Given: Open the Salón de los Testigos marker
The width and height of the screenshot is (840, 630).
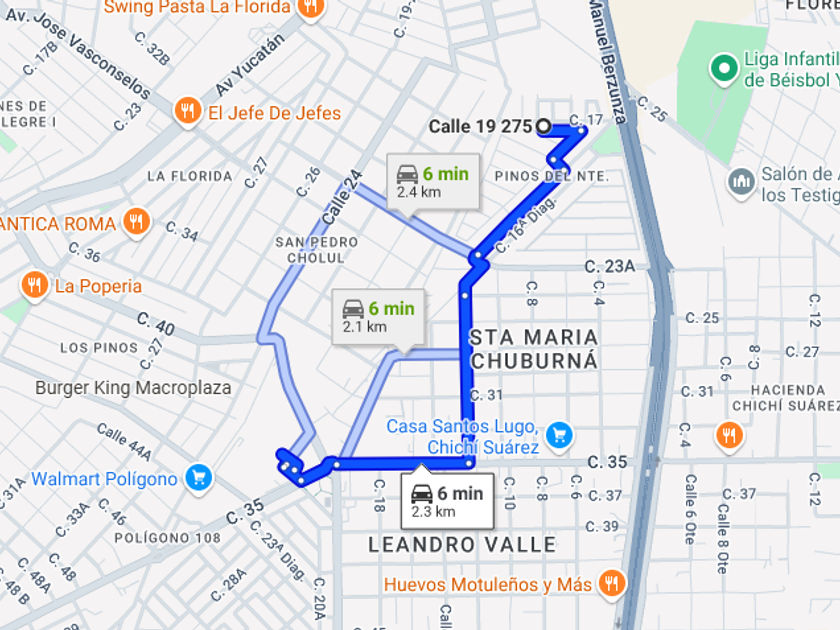Looking at the screenshot, I should point(741,182).
